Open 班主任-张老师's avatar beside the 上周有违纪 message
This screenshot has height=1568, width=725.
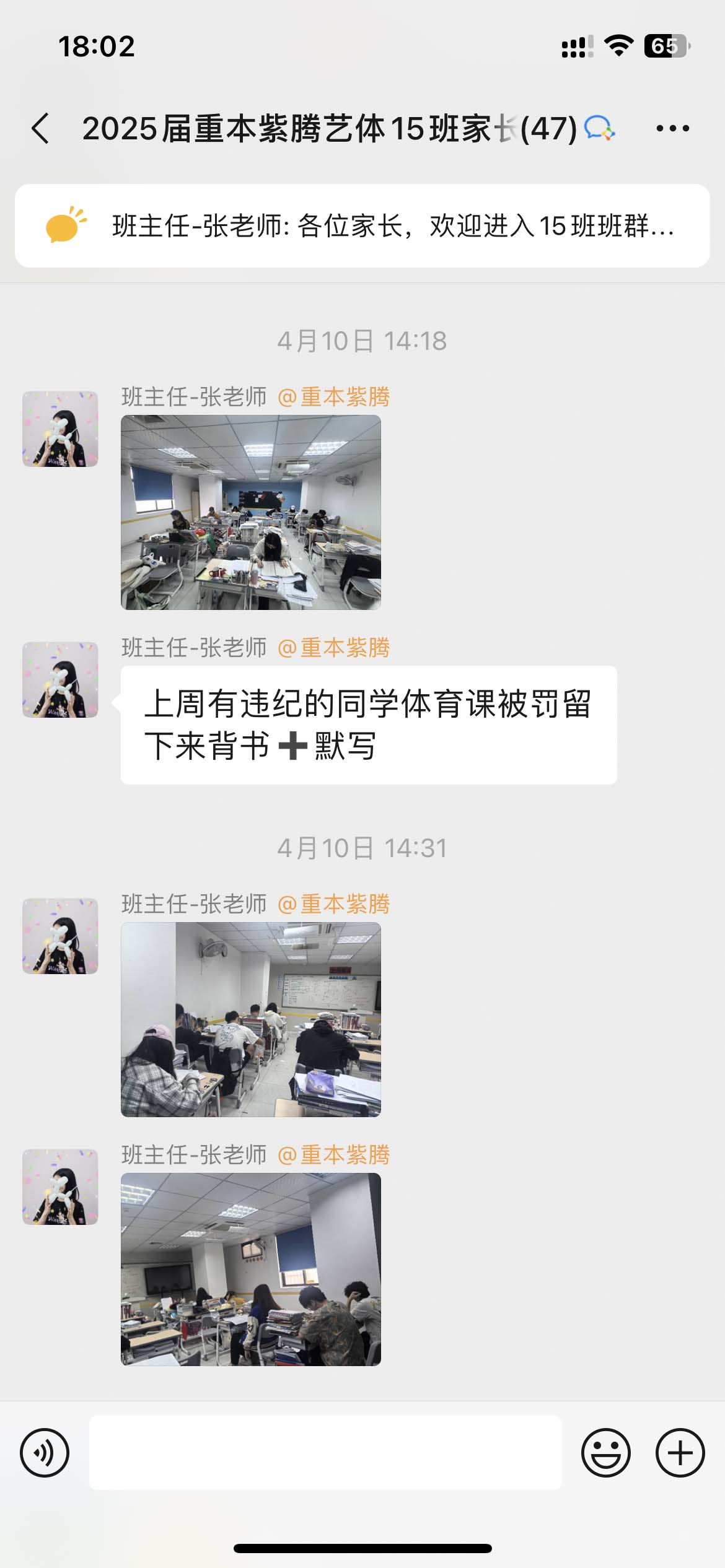pos(60,679)
